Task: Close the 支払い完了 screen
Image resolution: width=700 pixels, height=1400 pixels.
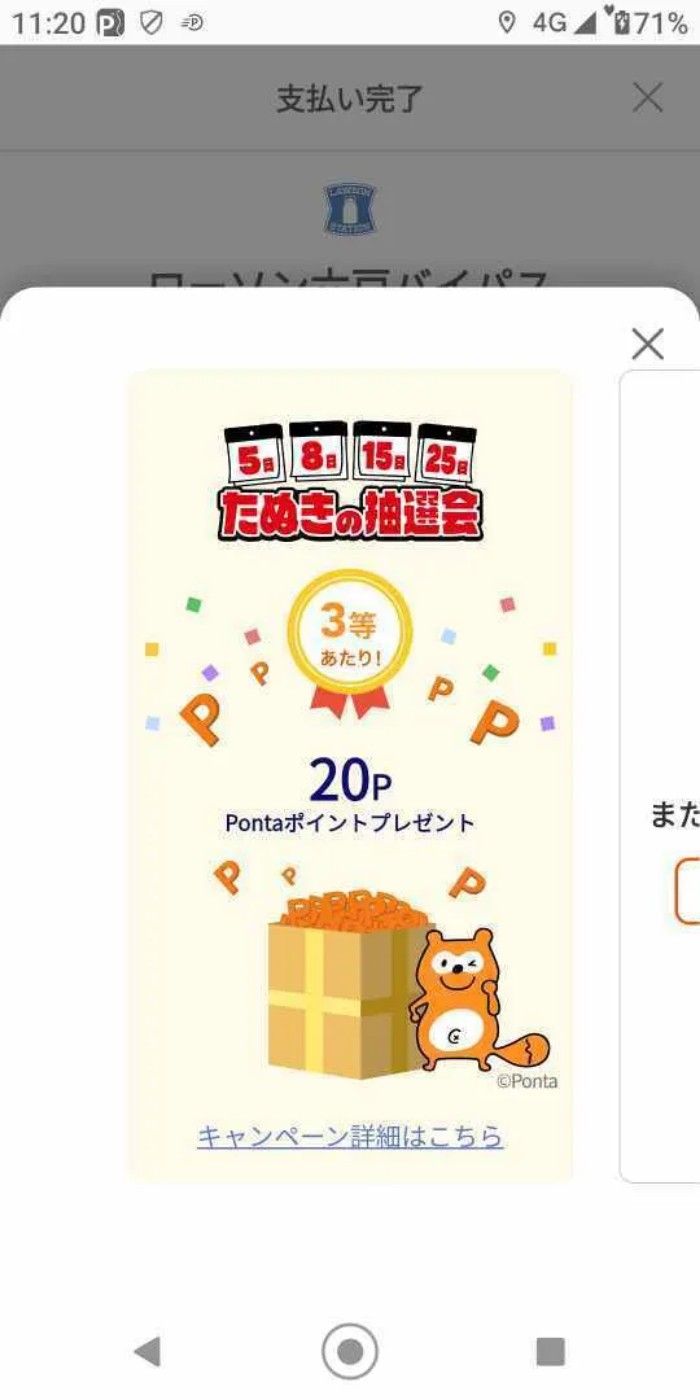Action: tap(647, 98)
